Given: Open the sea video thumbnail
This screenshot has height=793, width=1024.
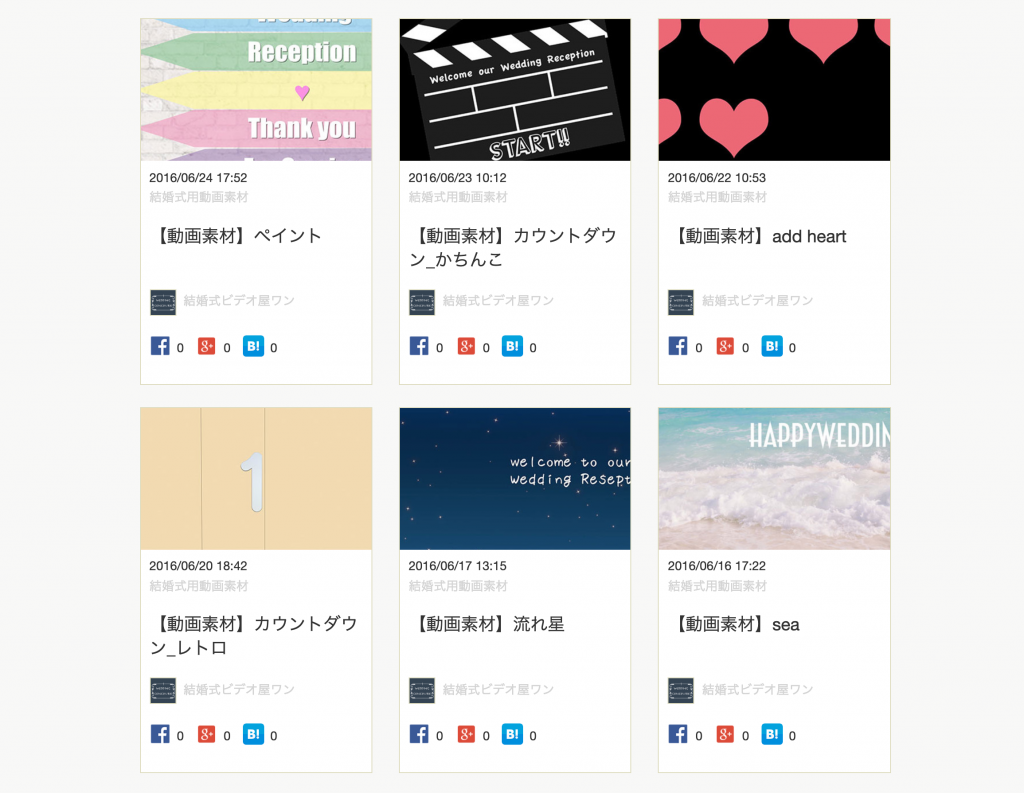Looking at the screenshot, I should point(774,478).
